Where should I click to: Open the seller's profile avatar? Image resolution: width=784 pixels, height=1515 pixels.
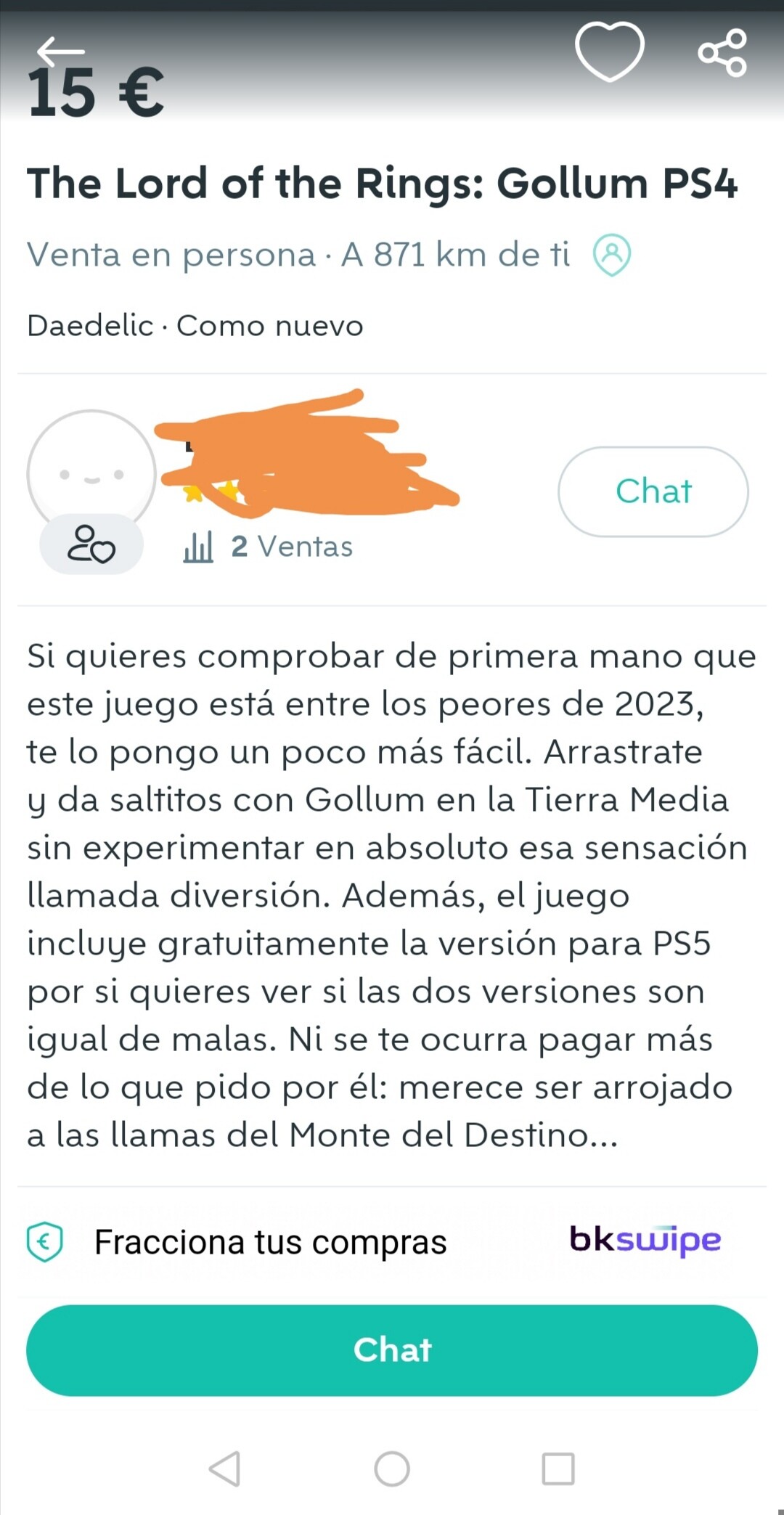[91, 474]
